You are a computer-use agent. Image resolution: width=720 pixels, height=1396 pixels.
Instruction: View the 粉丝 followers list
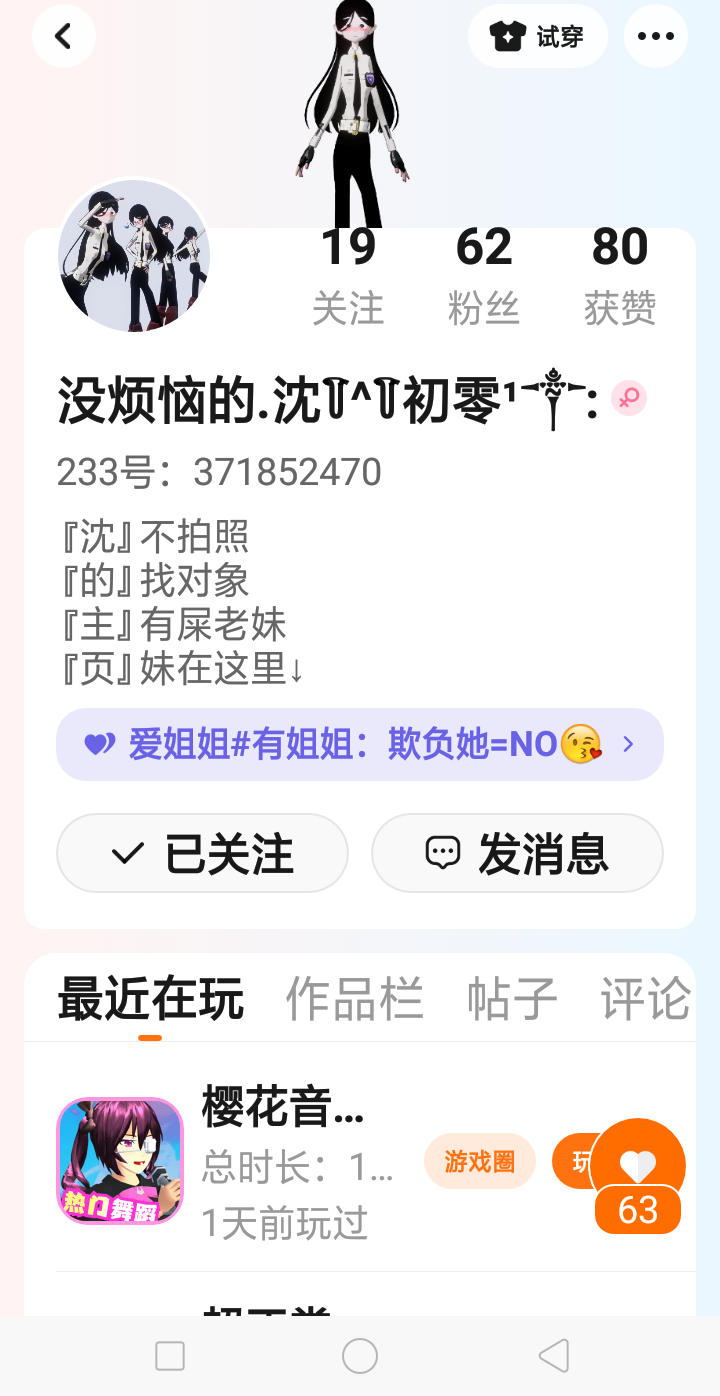484,277
